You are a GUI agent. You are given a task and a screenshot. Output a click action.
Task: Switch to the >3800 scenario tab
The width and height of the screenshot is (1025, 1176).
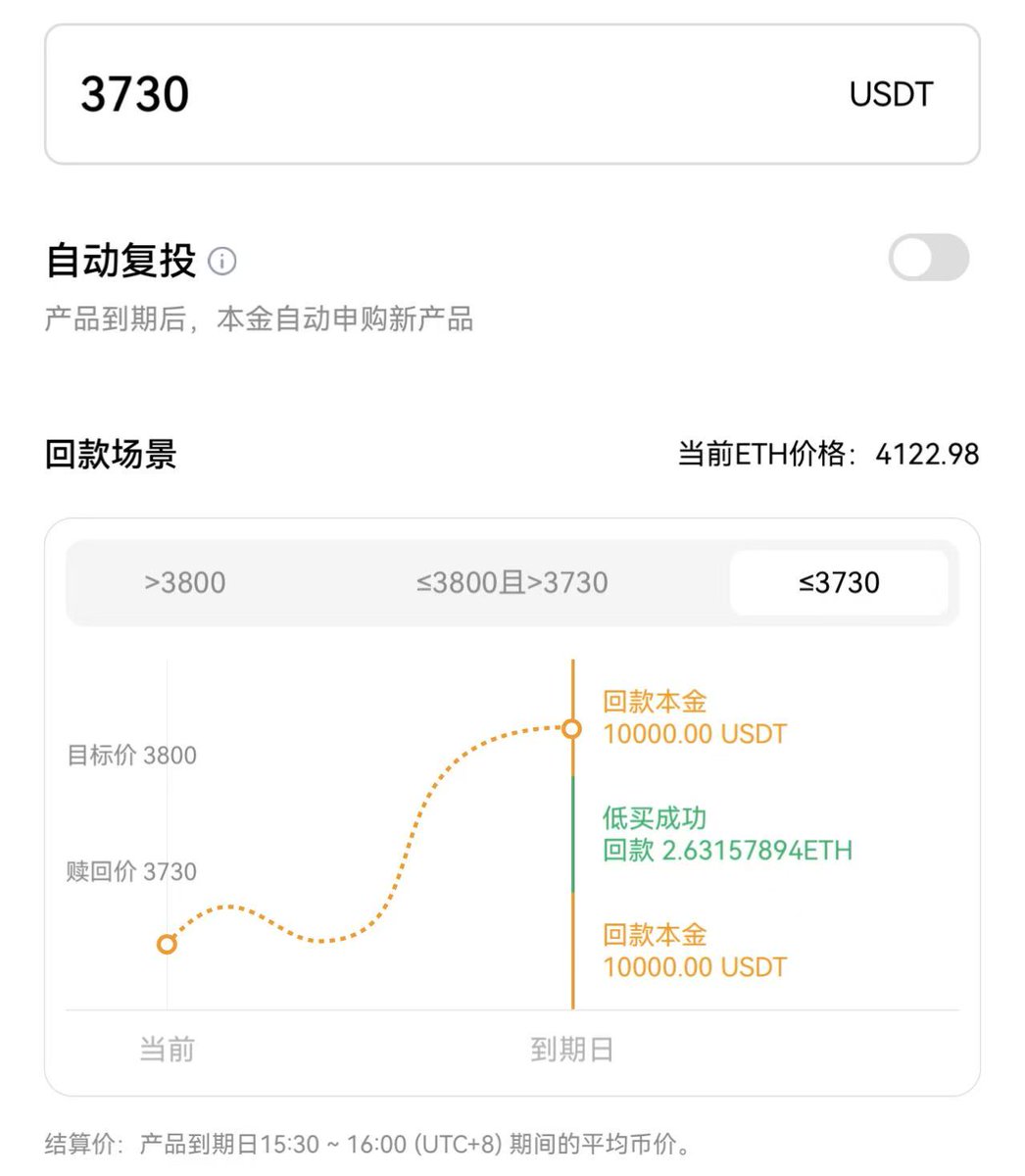pos(184,583)
